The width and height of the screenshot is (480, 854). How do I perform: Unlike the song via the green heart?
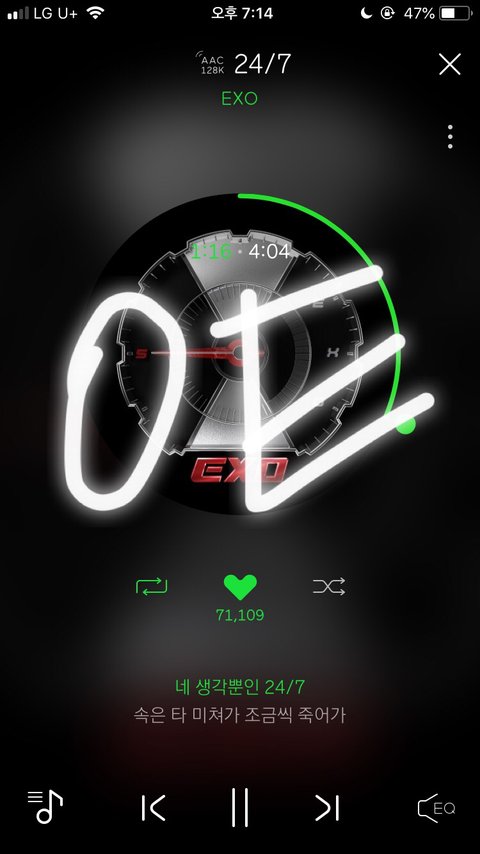click(x=240, y=587)
